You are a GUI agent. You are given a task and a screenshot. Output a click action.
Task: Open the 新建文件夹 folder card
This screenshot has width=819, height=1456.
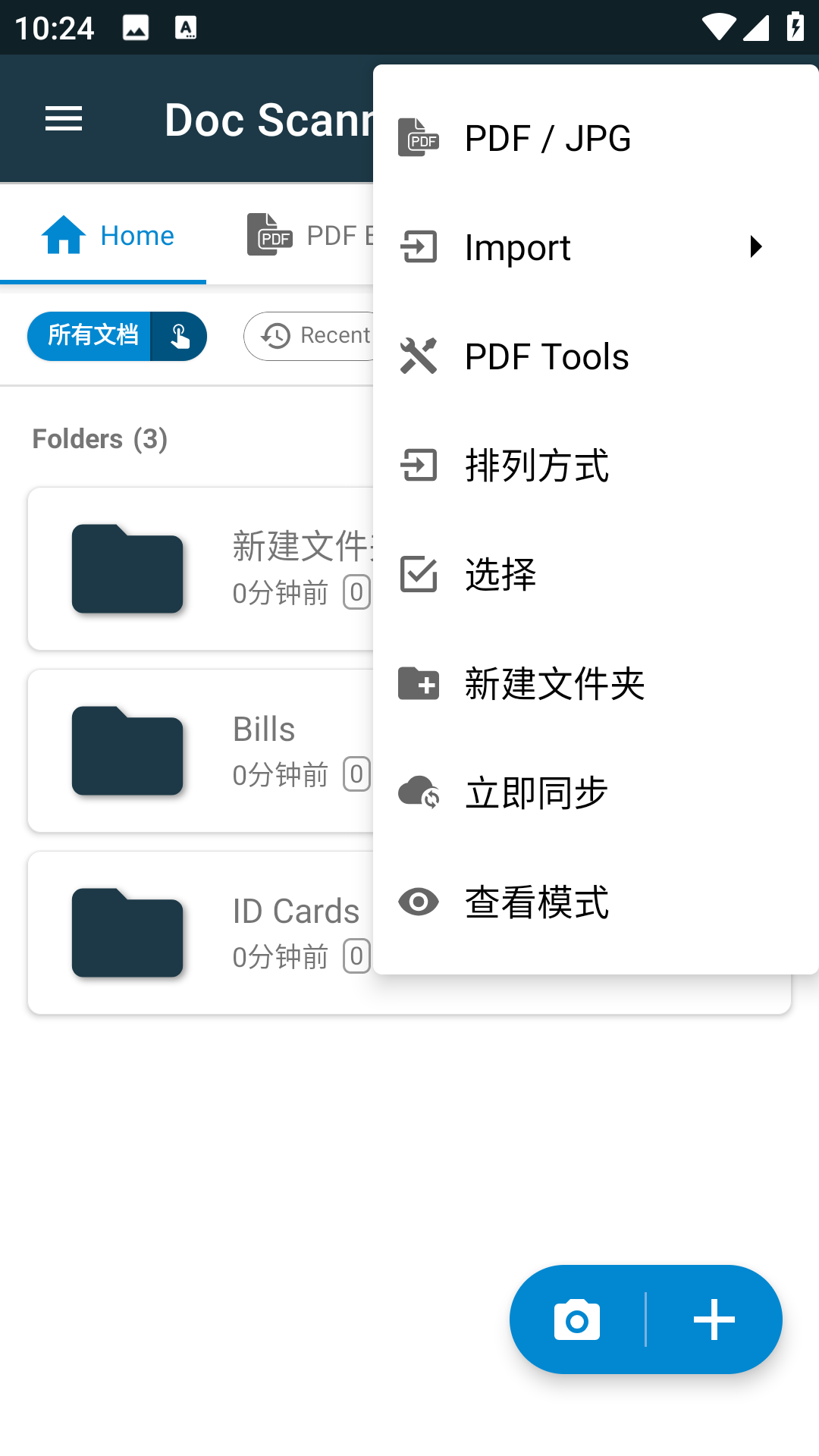(197, 569)
